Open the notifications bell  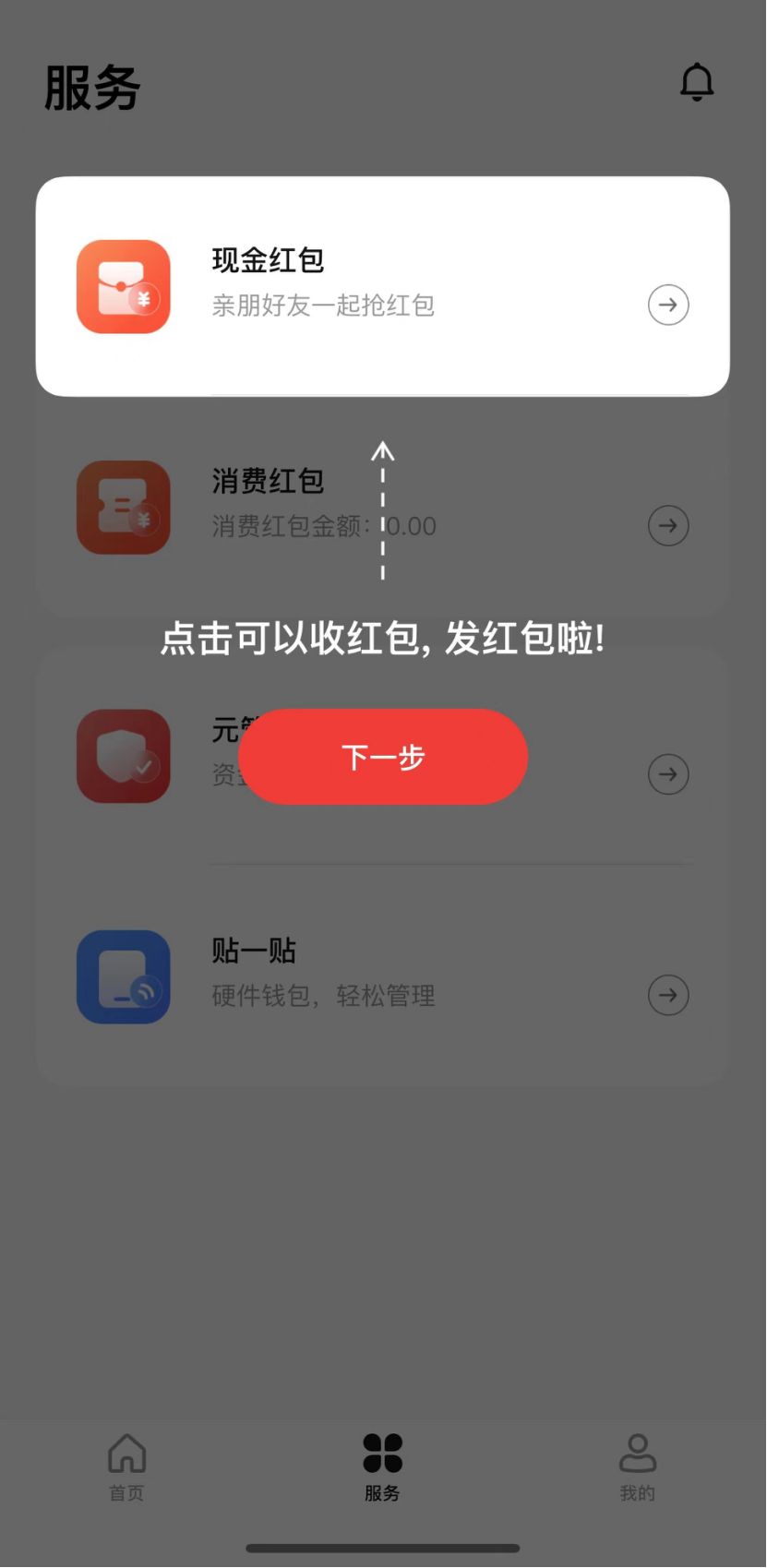point(697,83)
